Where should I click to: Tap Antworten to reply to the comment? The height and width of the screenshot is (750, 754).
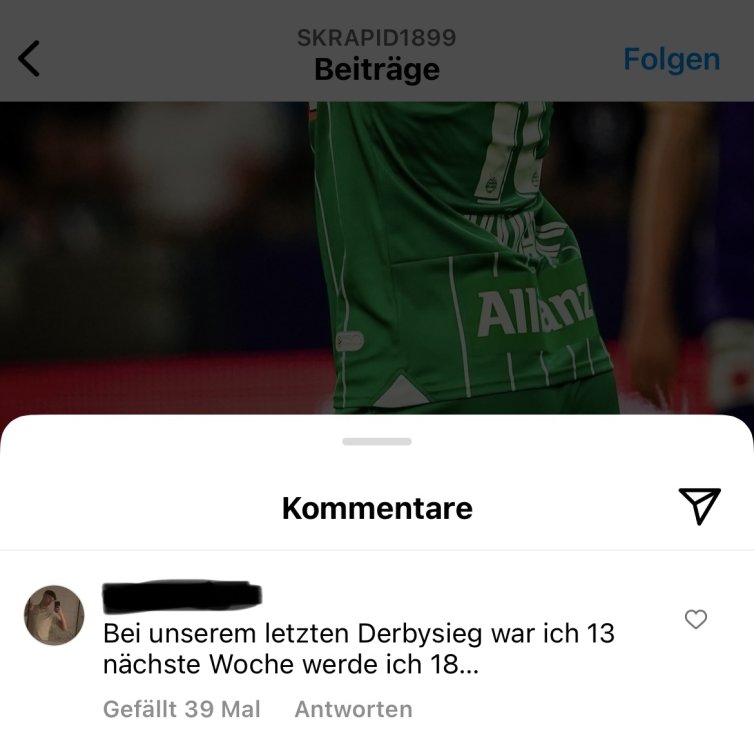pos(353,709)
